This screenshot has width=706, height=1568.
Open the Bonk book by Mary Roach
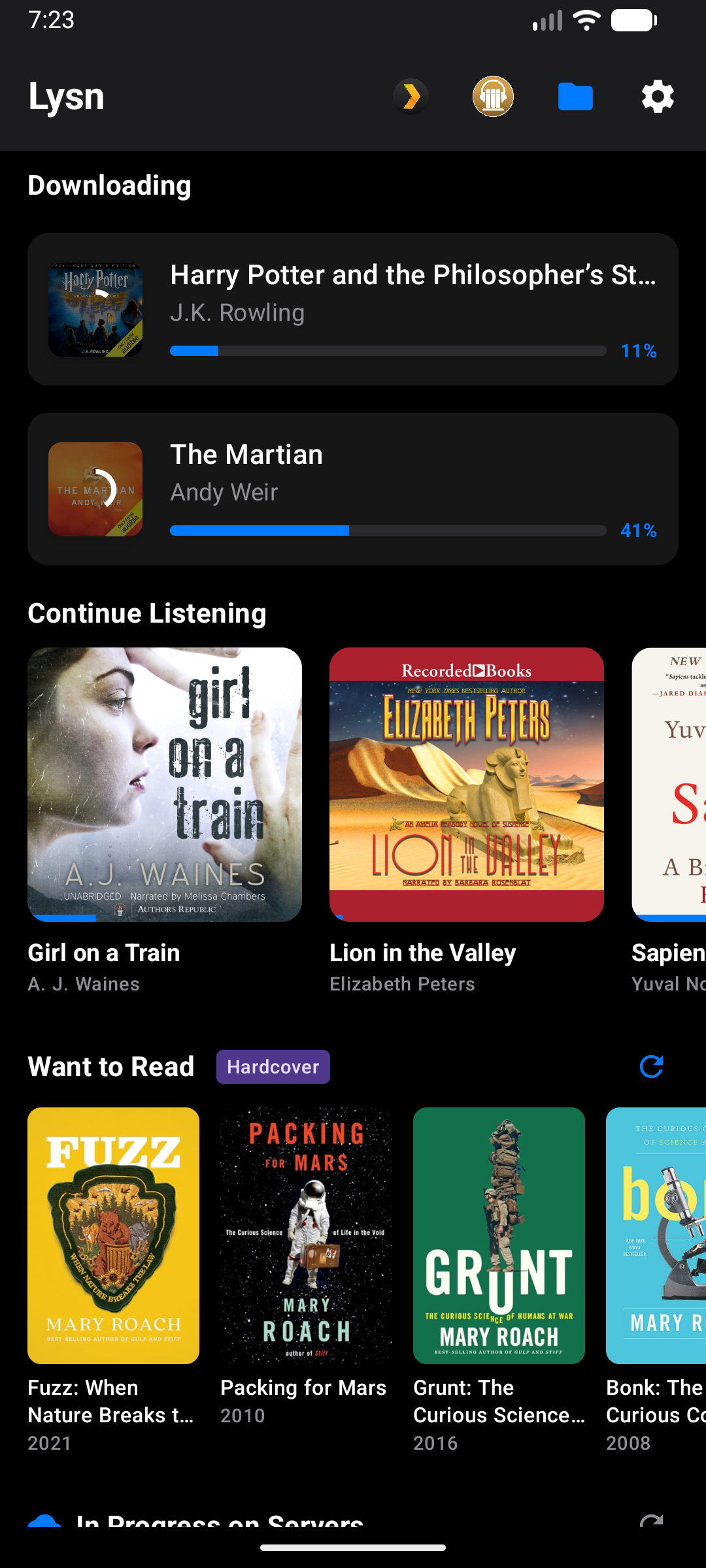656,1235
